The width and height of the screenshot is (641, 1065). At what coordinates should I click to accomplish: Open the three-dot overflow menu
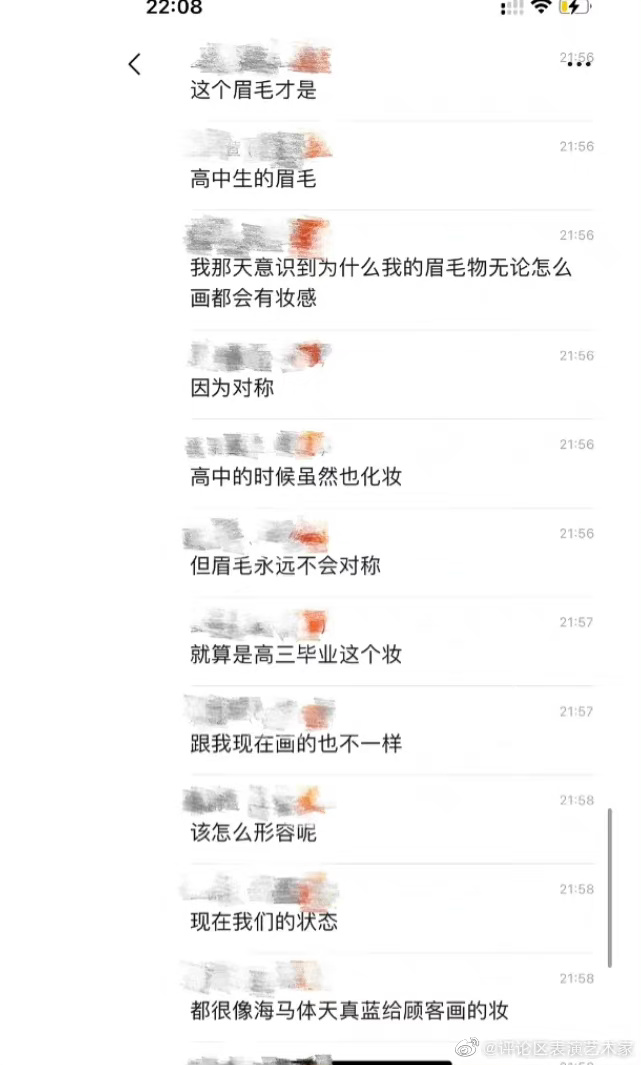[579, 64]
